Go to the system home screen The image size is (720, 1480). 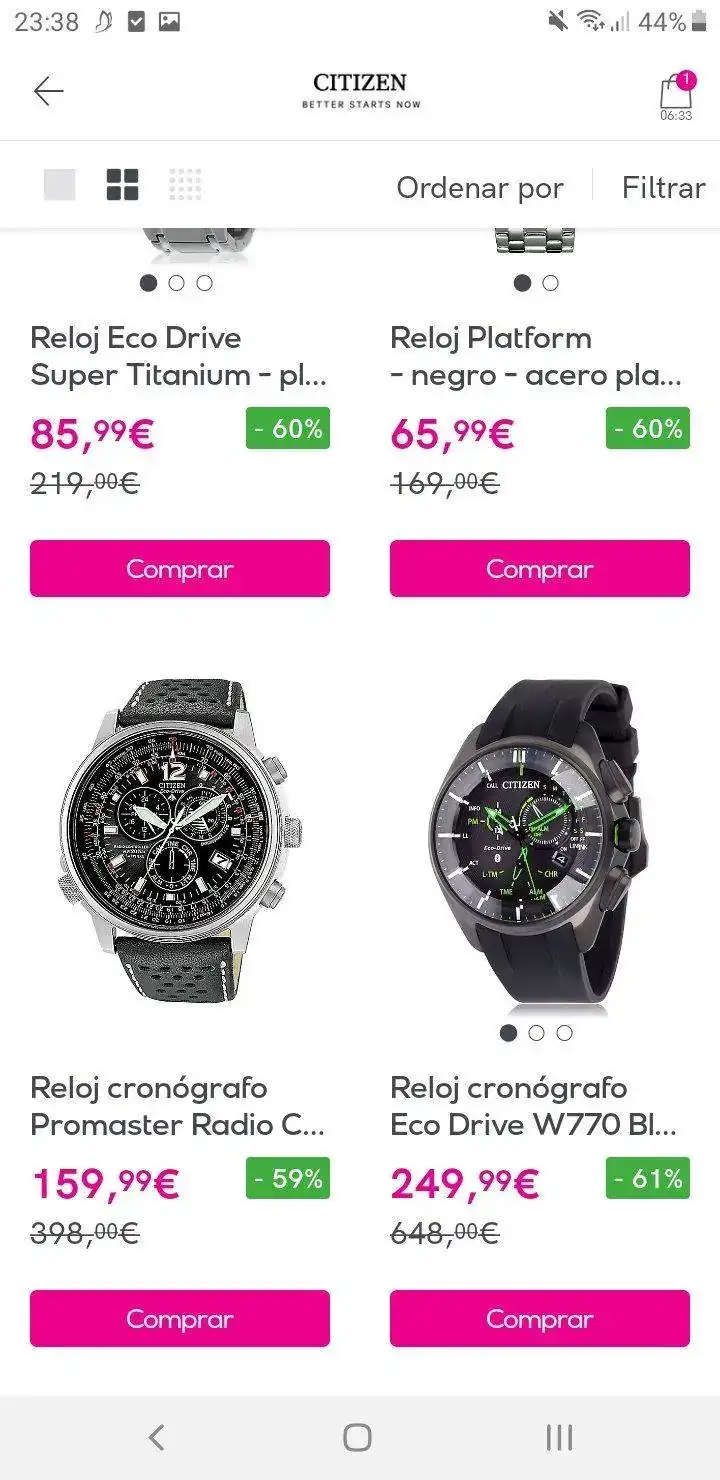click(x=357, y=1438)
